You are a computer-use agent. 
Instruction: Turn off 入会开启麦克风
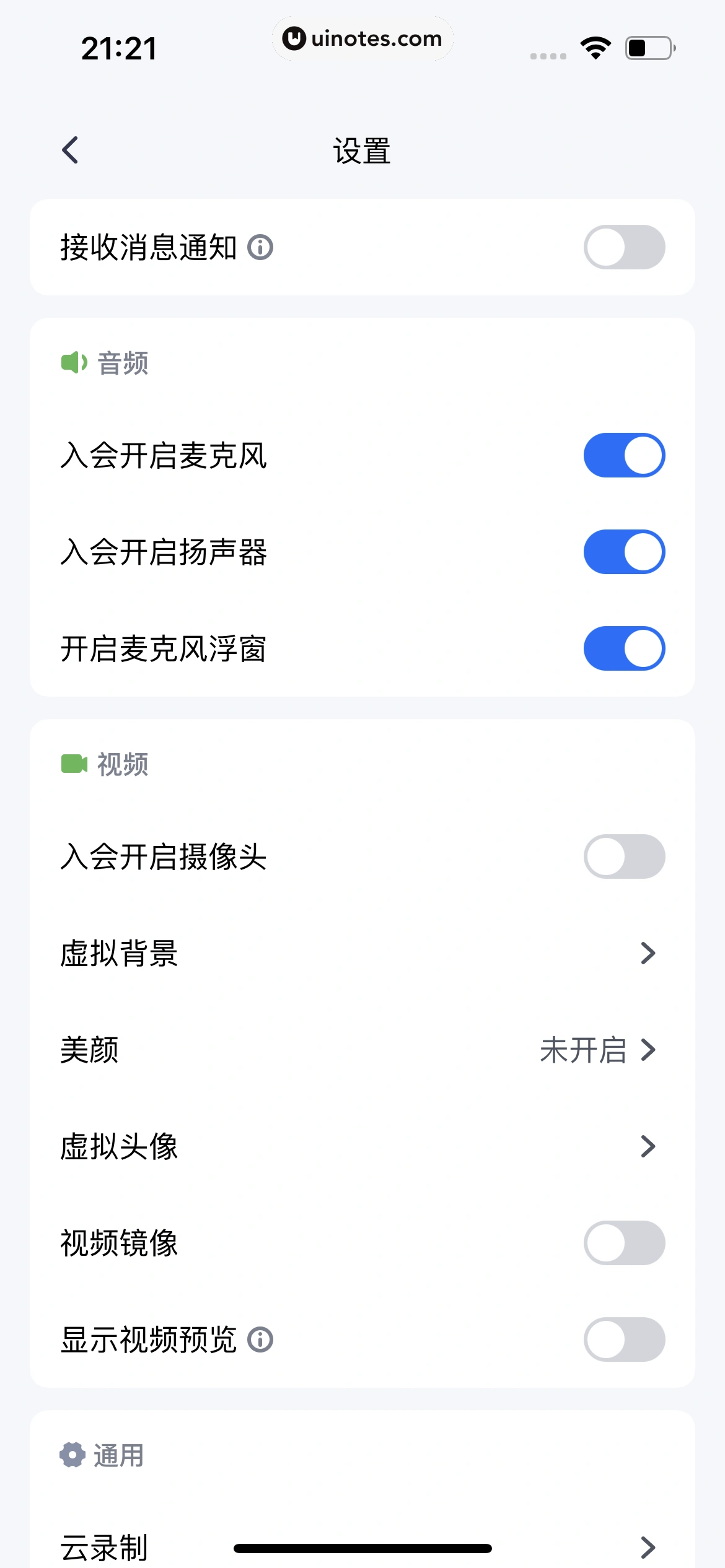coord(624,455)
